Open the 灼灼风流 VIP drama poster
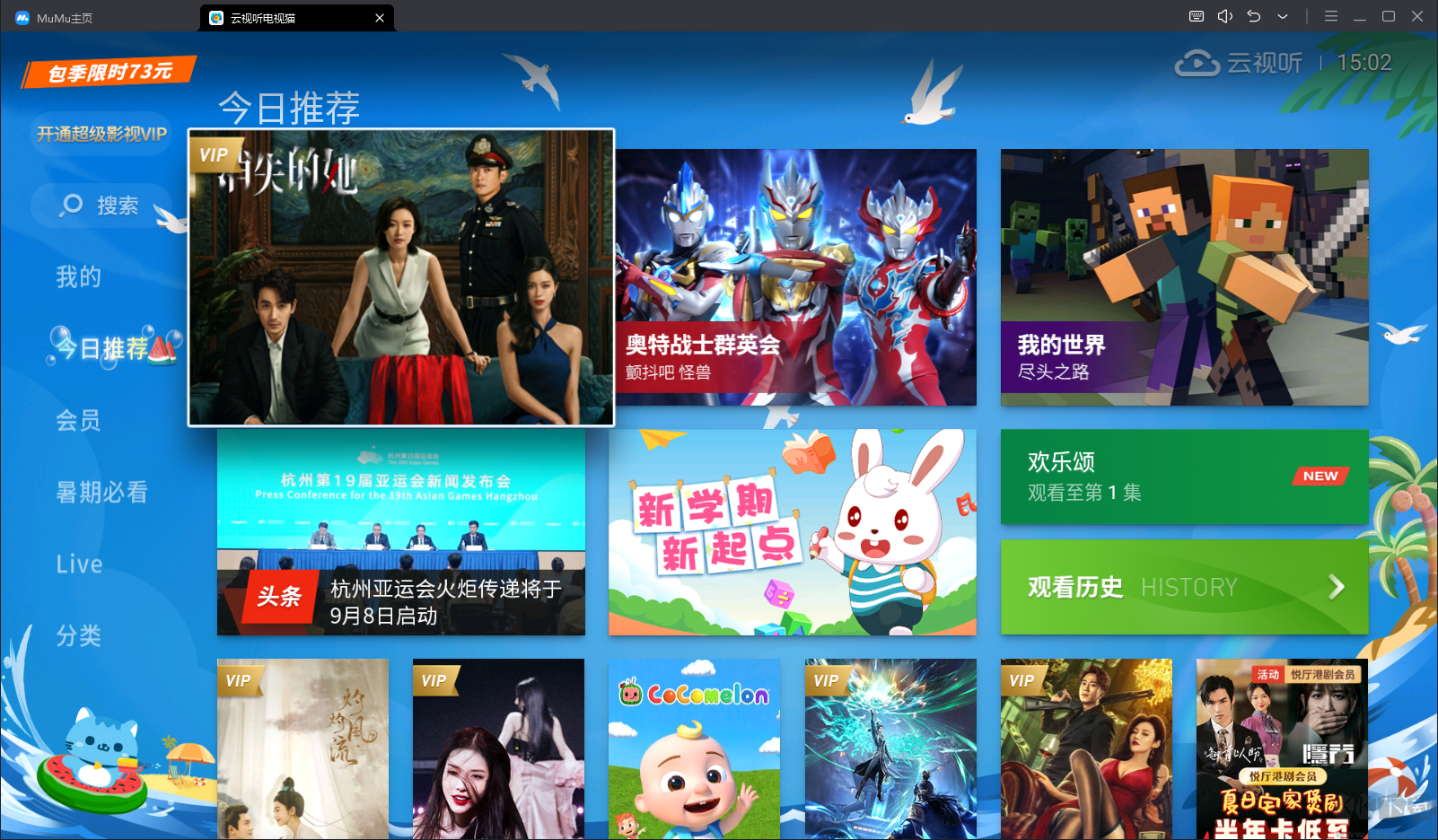The height and width of the screenshot is (840, 1438). (303, 749)
